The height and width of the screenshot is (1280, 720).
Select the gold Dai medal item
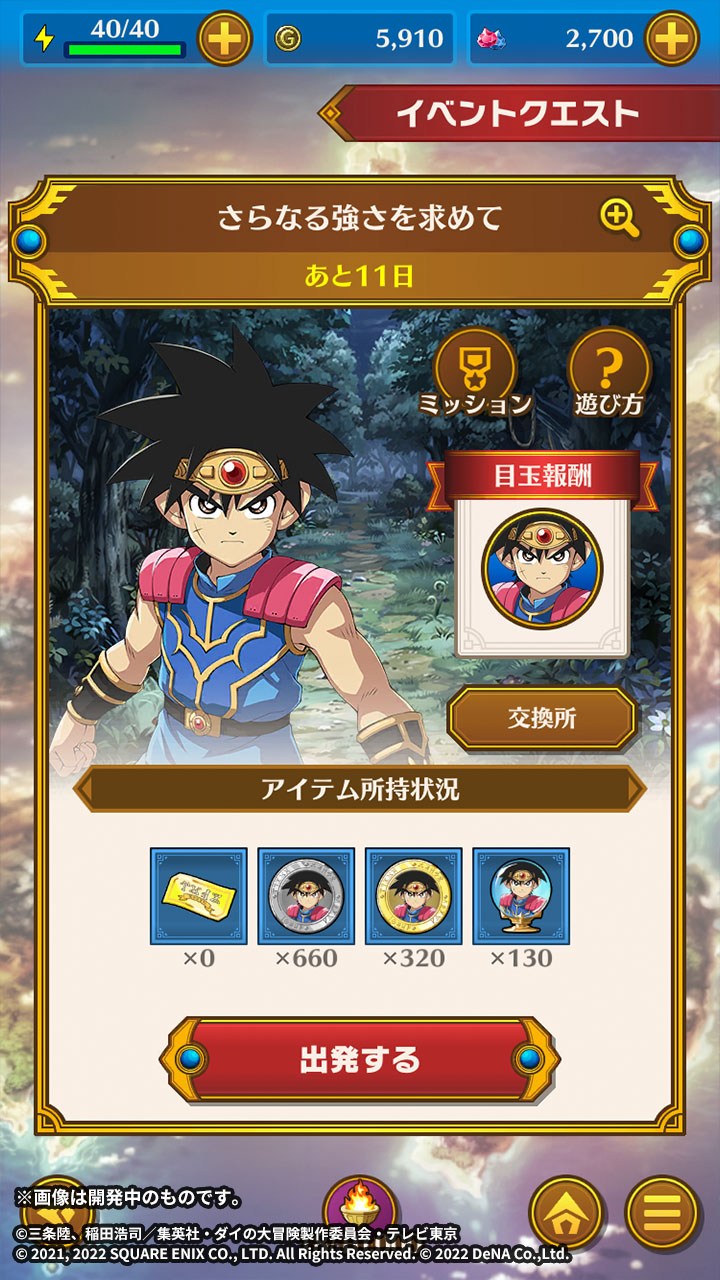point(413,897)
